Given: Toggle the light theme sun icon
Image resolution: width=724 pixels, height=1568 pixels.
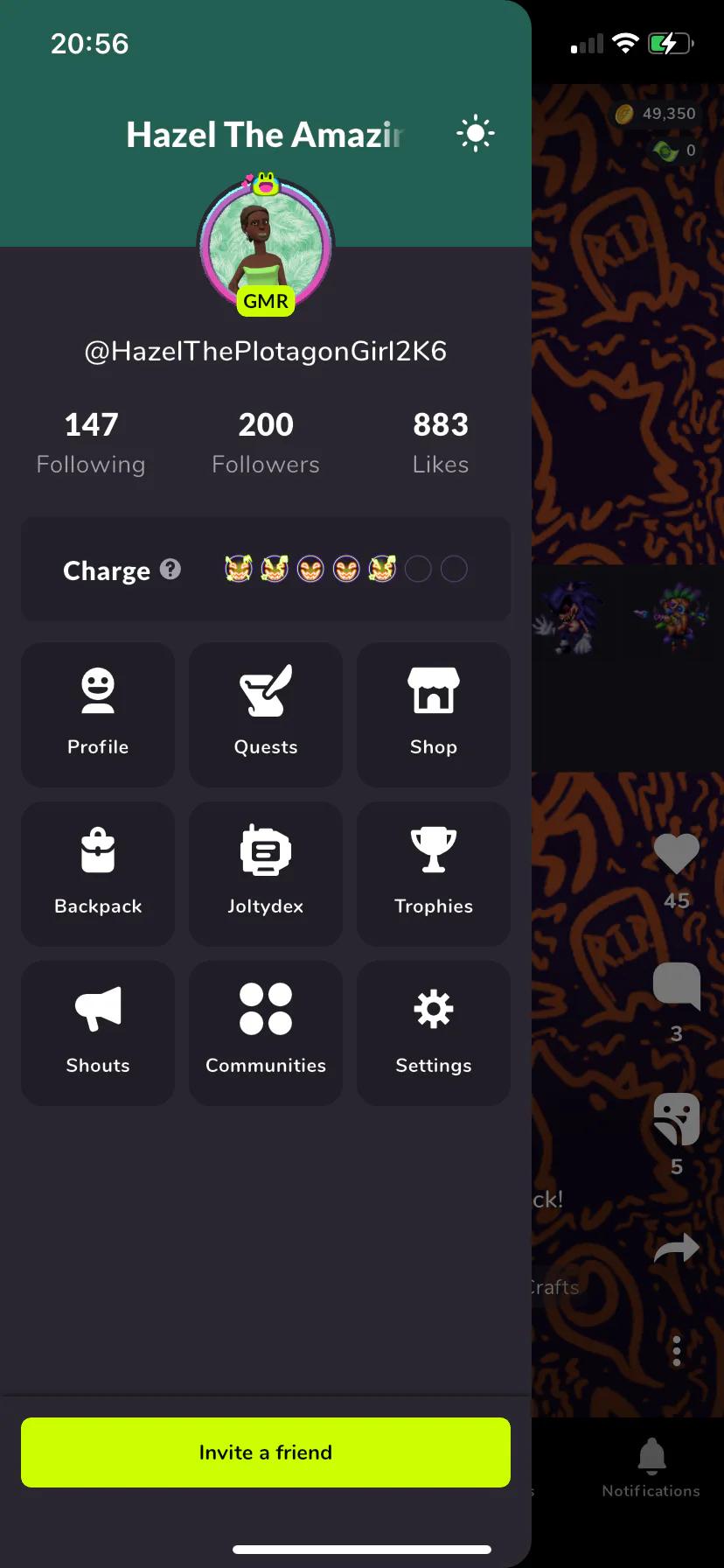Looking at the screenshot, I should [x=476, y=134].
